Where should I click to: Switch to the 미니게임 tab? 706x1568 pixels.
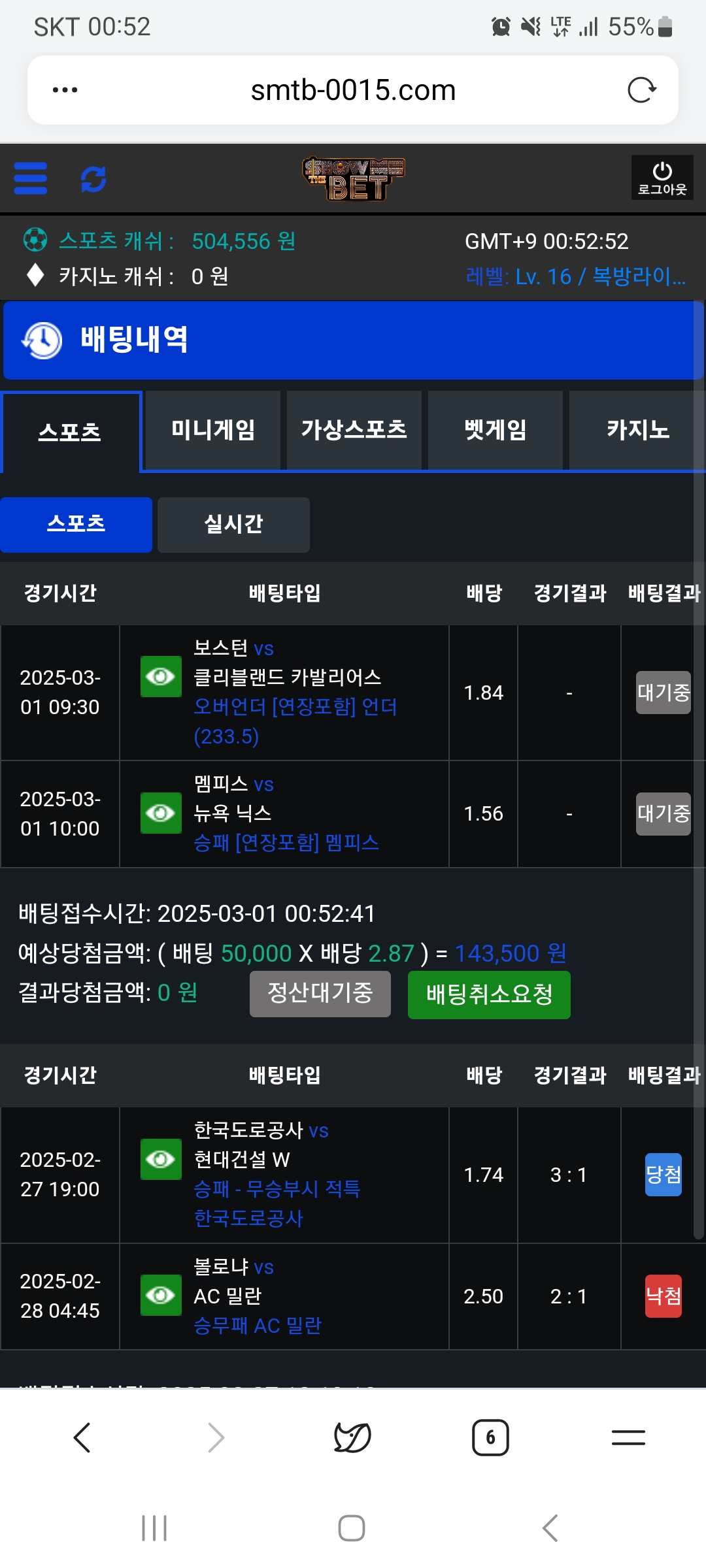pyautogui.click(x=213, y=430)
